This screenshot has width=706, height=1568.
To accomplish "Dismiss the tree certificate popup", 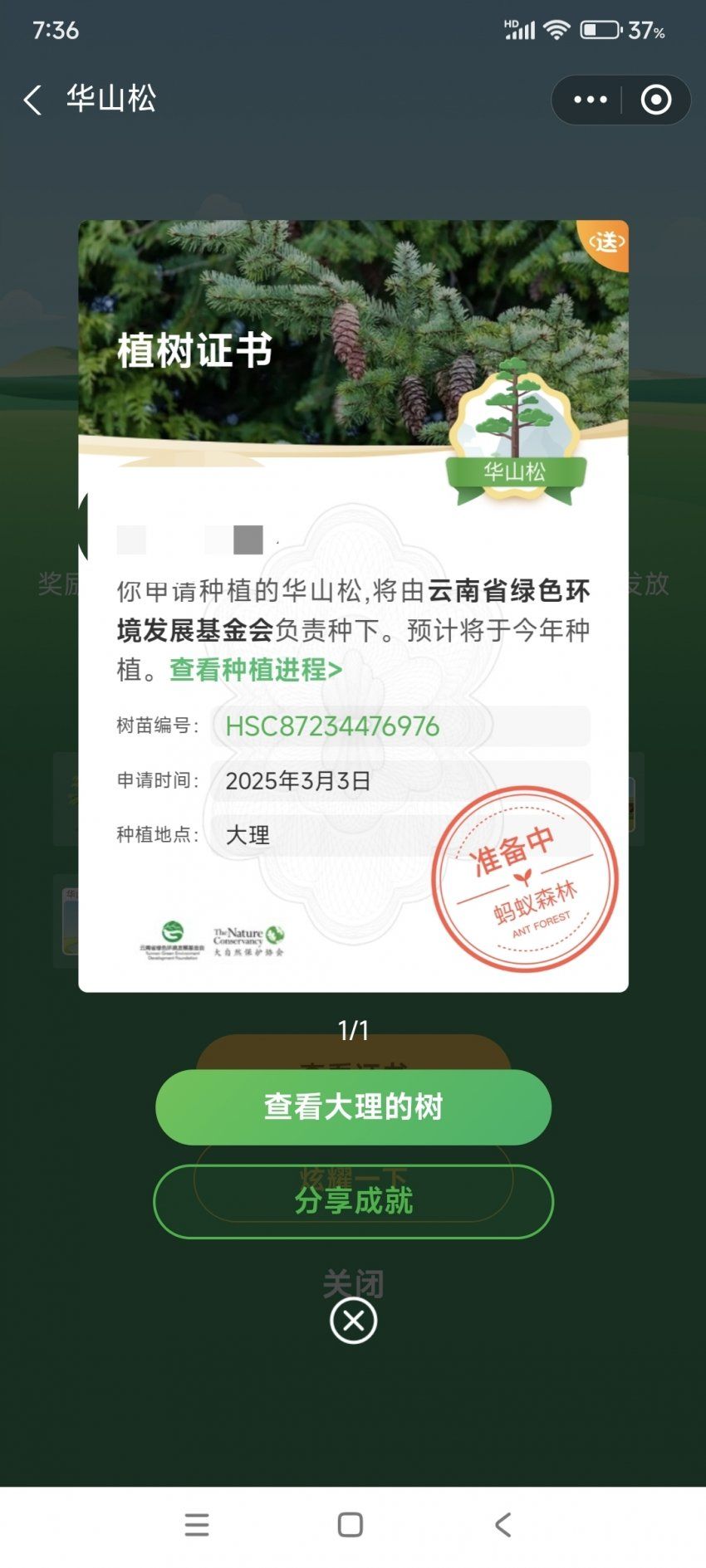I will click(x=353, y=1321).
